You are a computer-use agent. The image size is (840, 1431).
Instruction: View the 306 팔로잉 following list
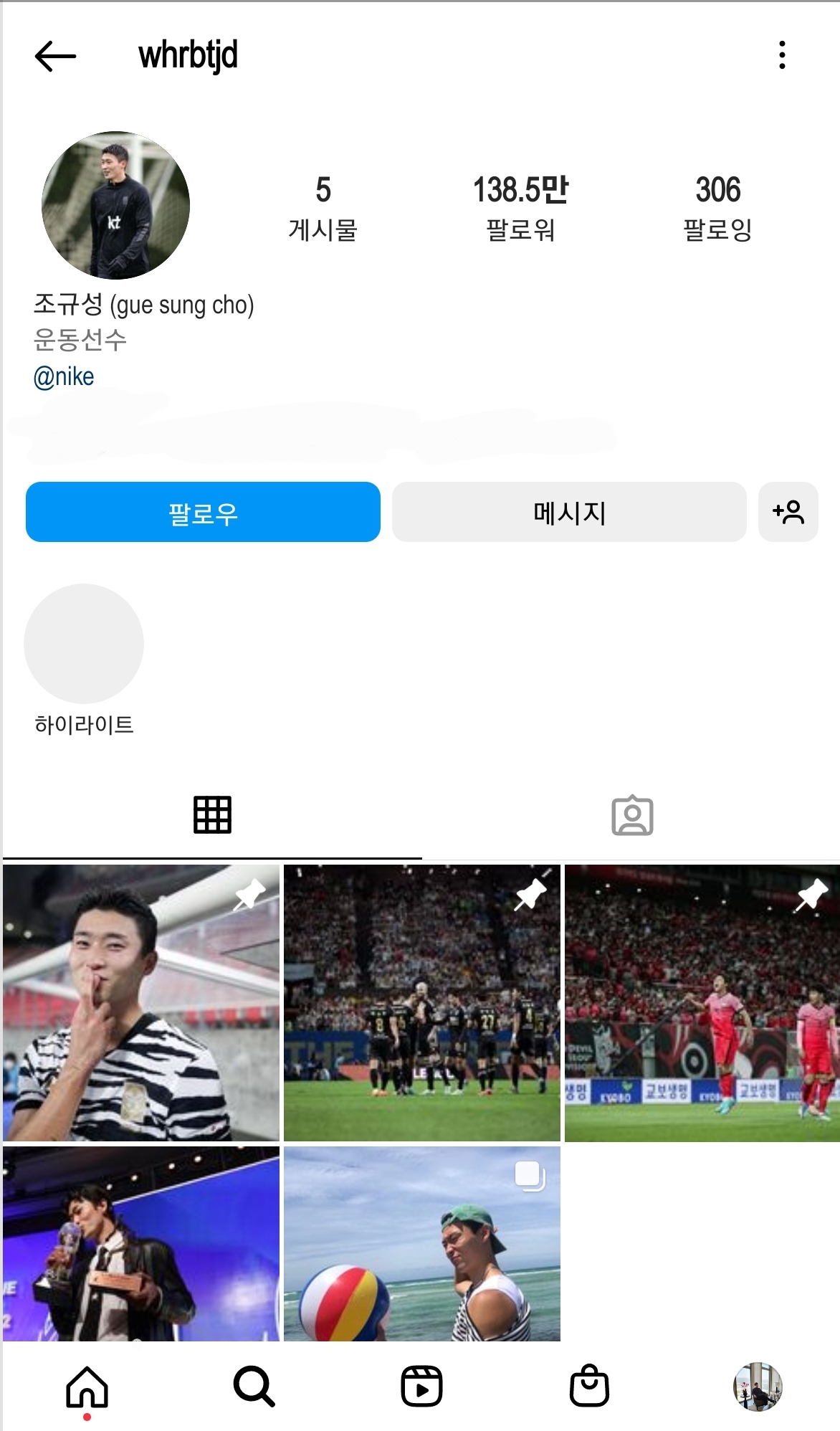point(717,208)
